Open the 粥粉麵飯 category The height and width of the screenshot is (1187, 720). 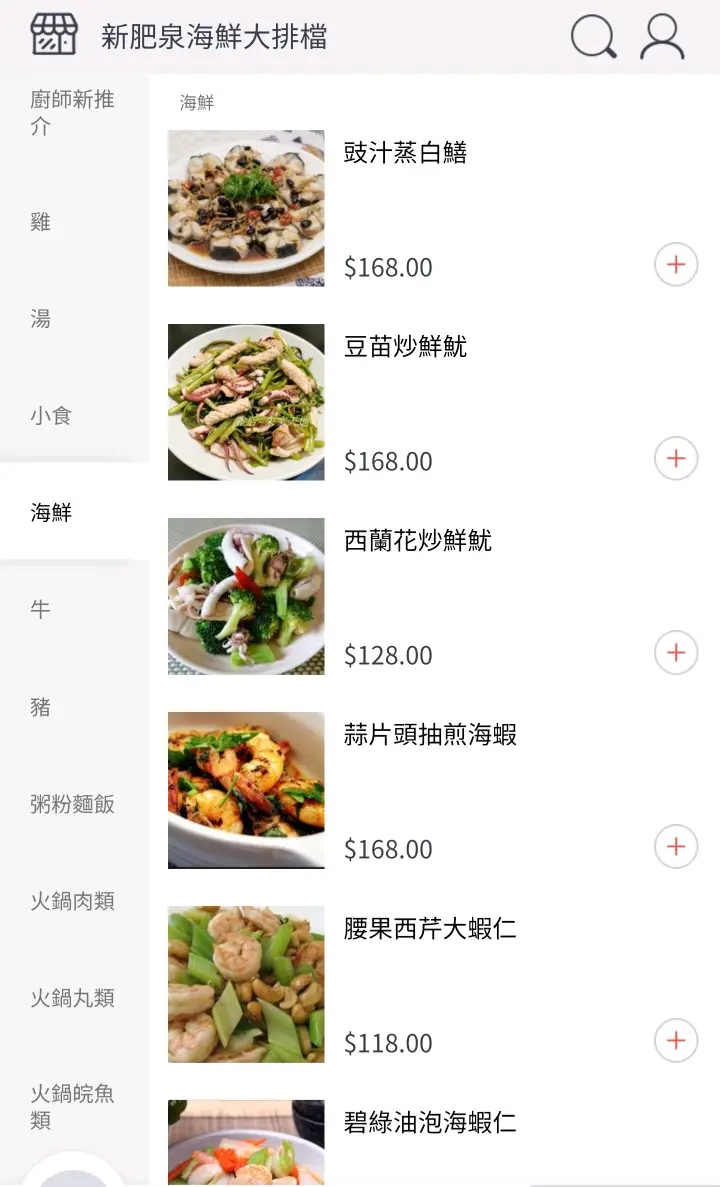point(72,804)
